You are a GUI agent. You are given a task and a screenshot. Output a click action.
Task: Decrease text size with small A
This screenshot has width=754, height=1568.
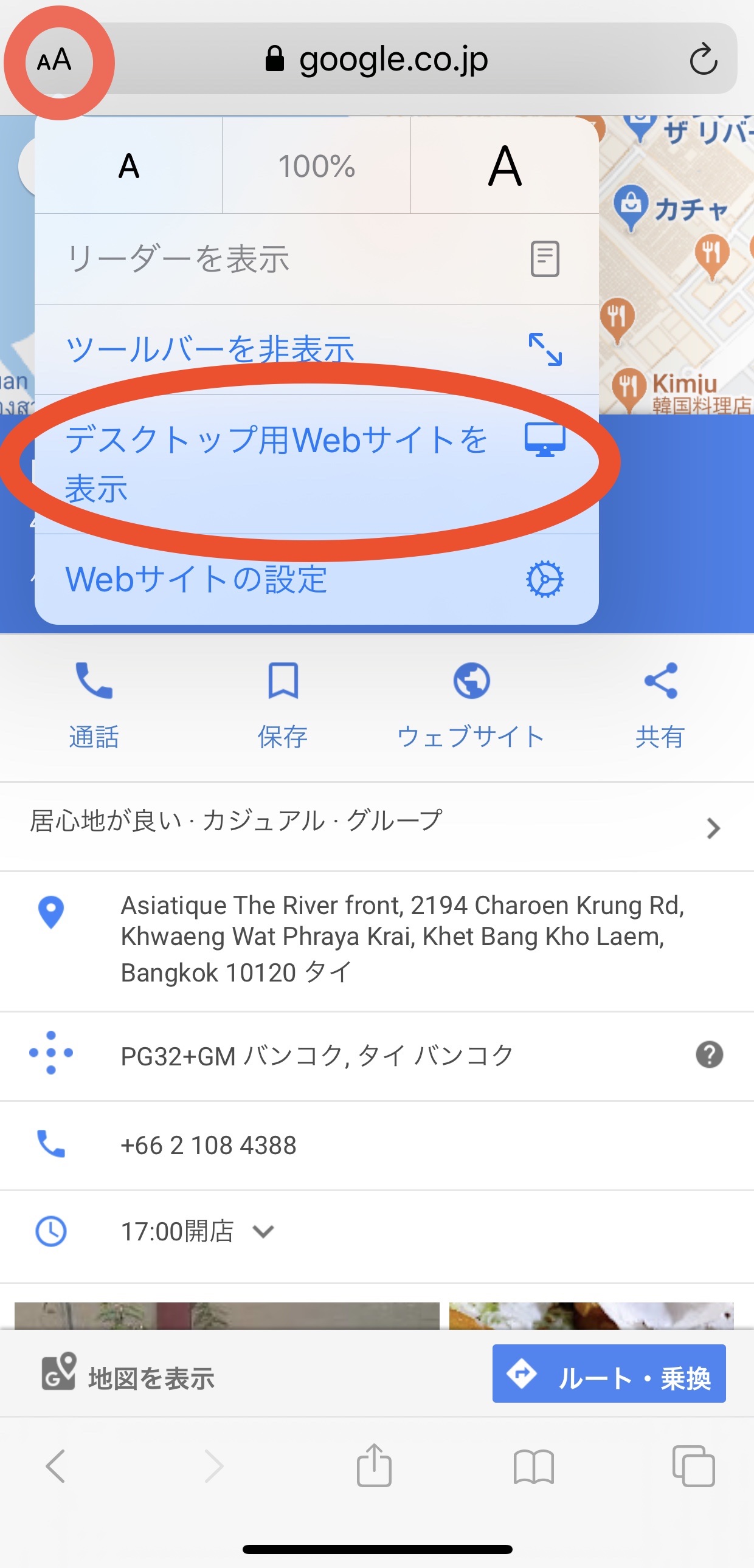pyautogui.click(x=128, y=165)
